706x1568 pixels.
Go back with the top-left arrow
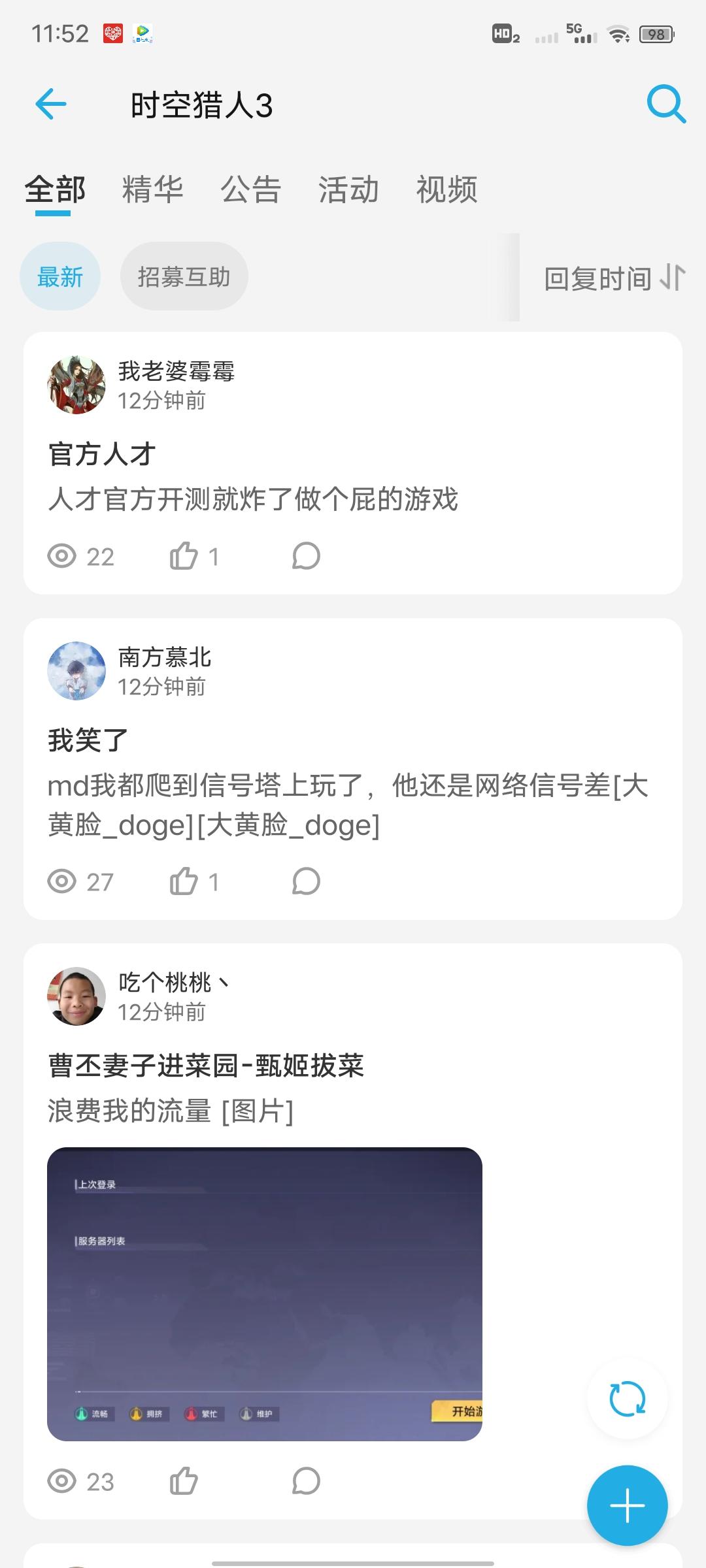click(51, 104)
